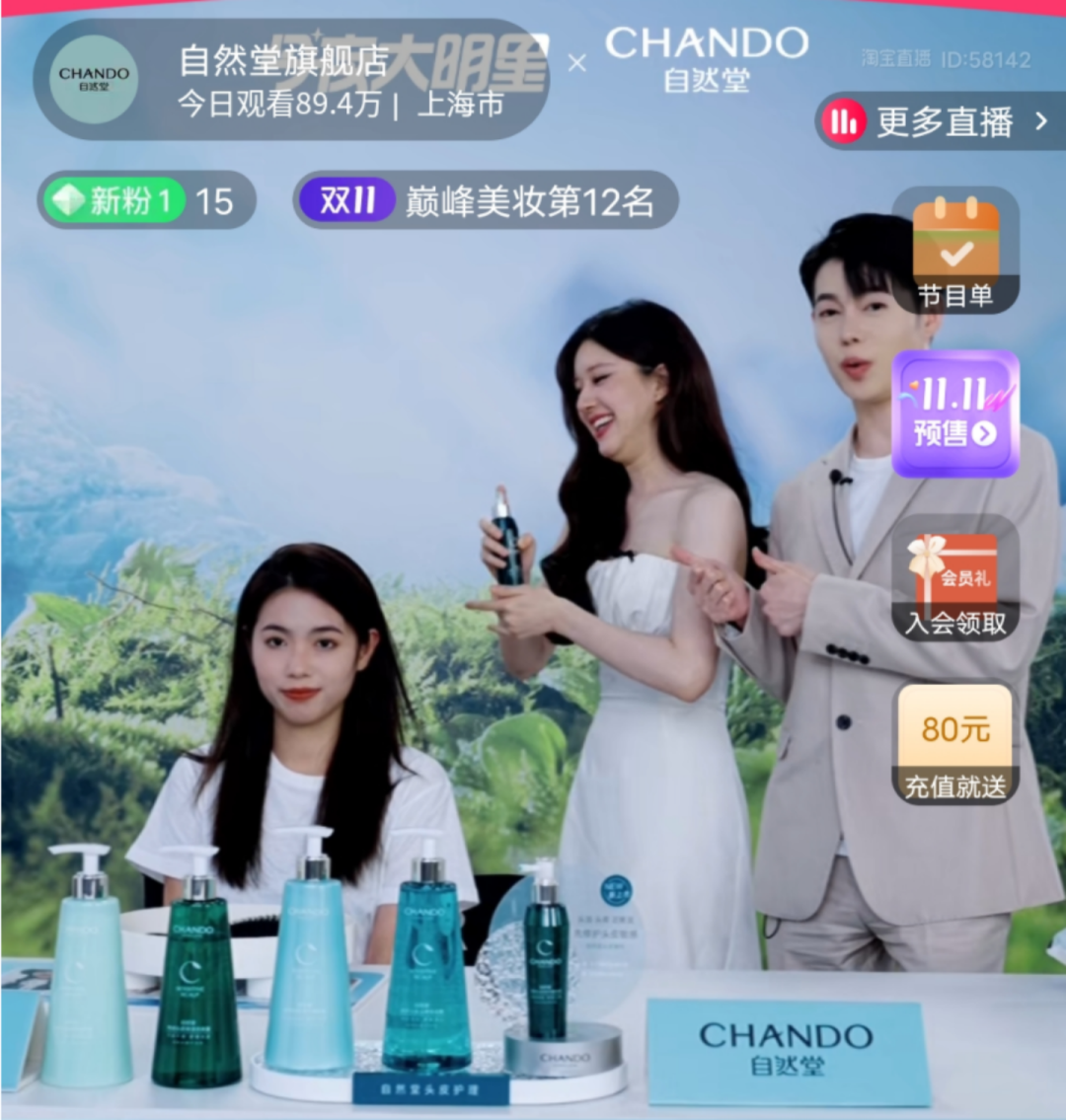Claim the 入会领取 member gift
This screenshot has height=1120, width=1066.
tap(954, 579)
